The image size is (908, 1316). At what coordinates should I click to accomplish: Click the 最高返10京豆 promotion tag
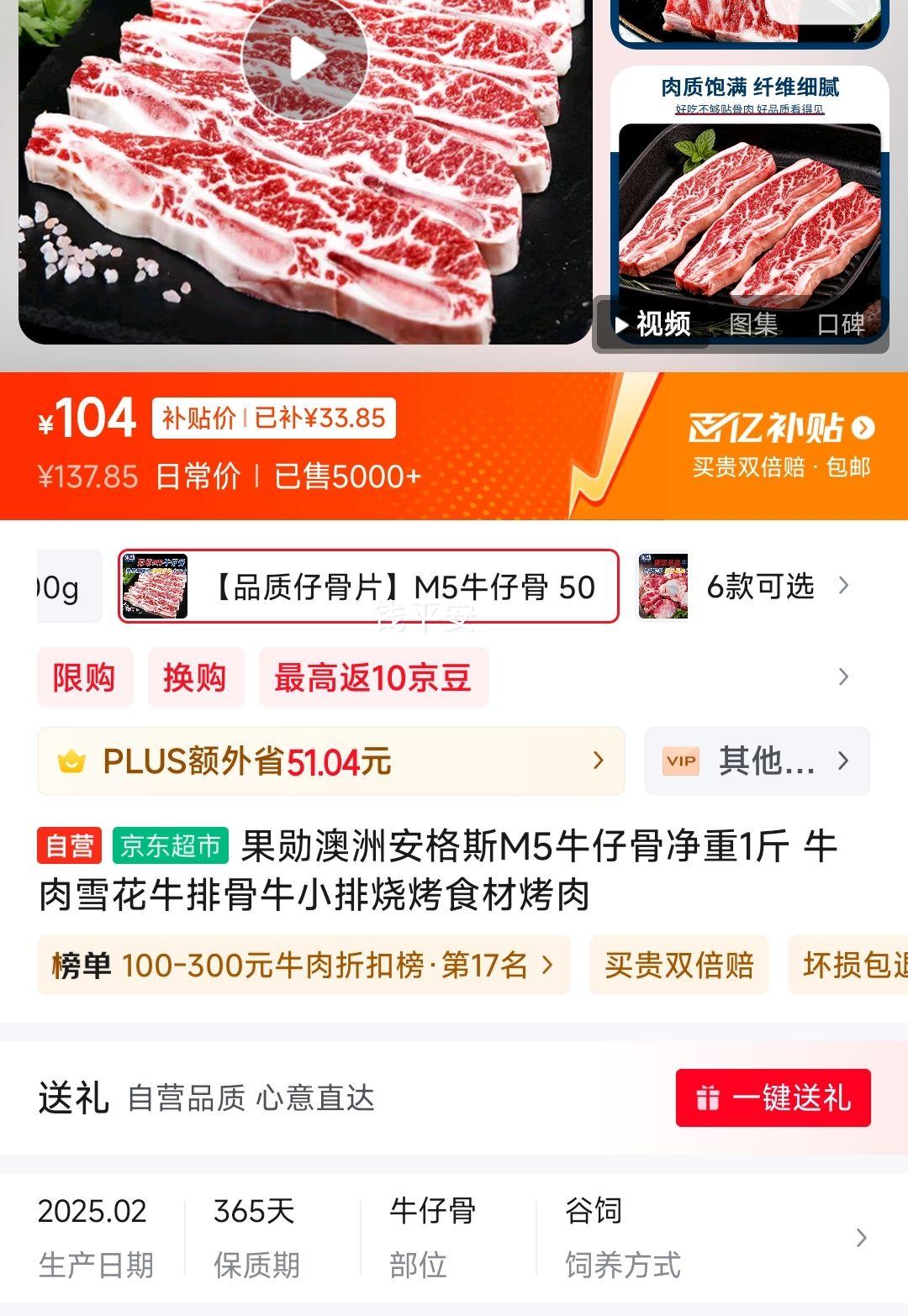pyautogui.click(x=373, y=677)
